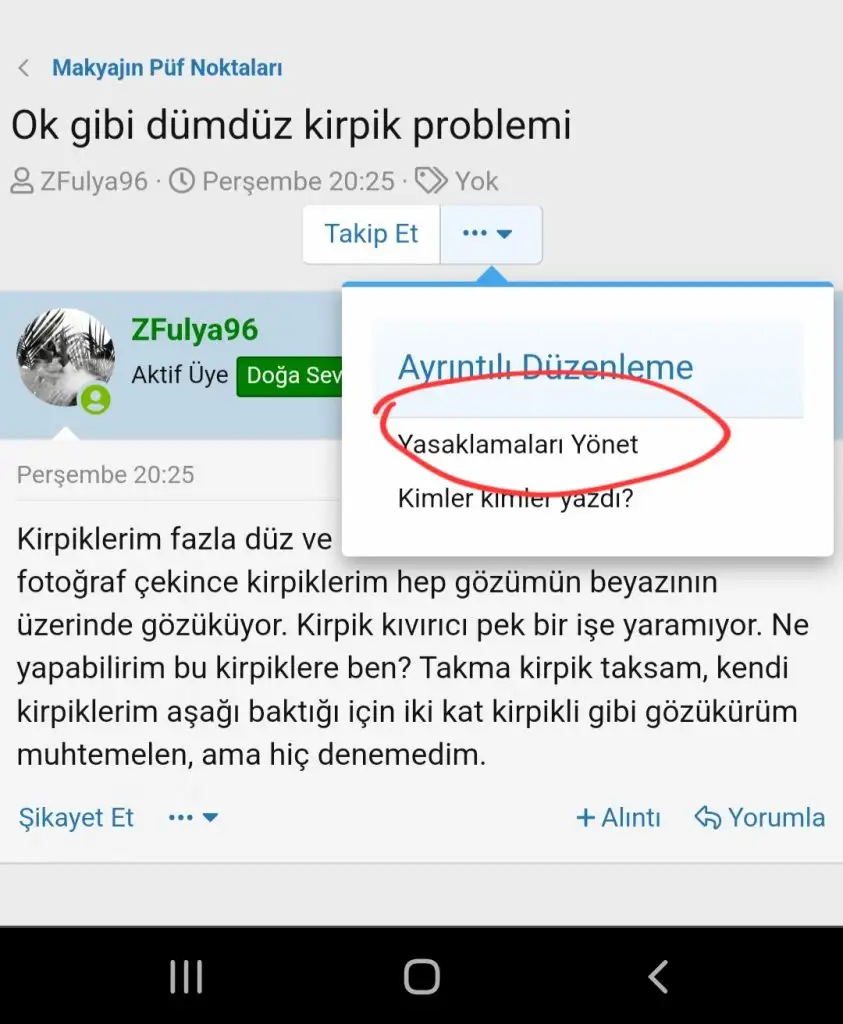Open recent apps from navigation bar
This screenshot has width=843, height=1024.
click(186, 976)
